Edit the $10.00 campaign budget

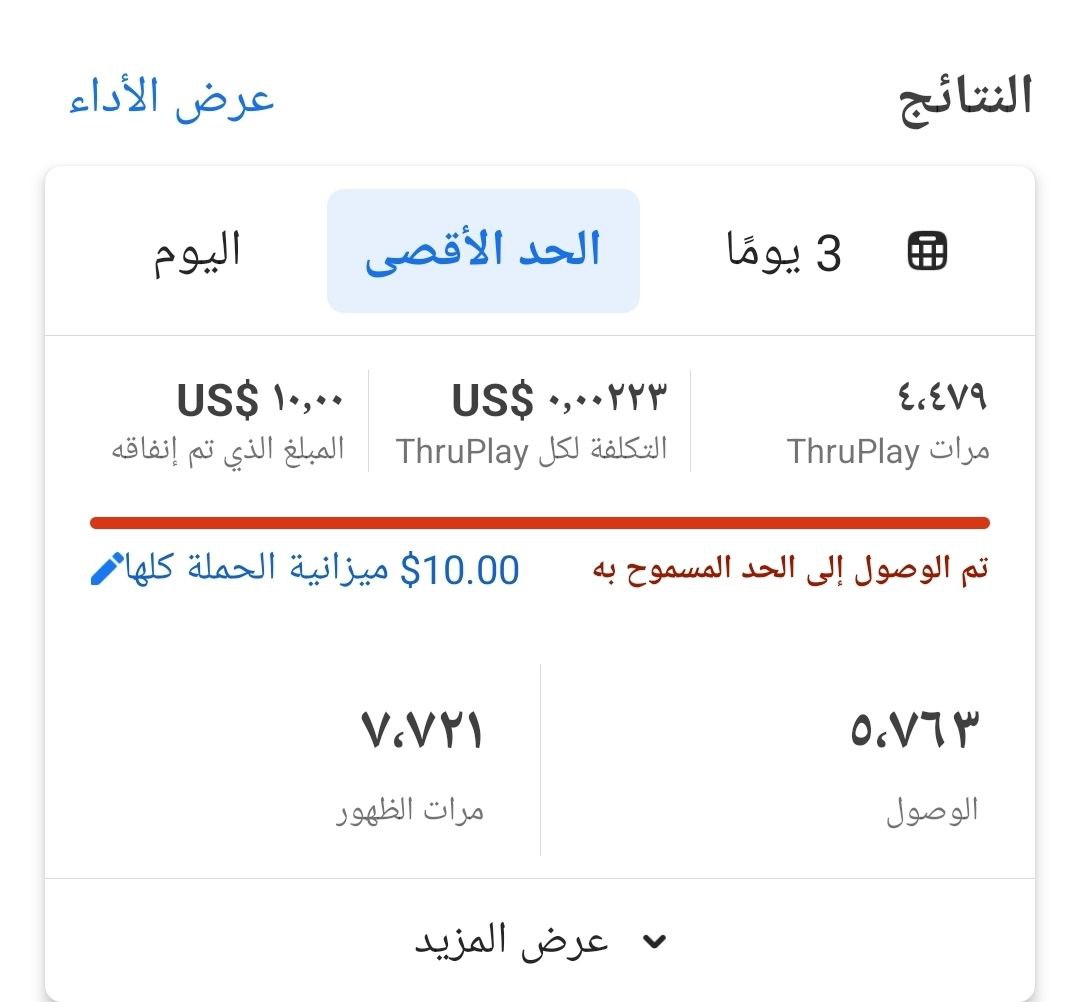(x=106, y=570)
